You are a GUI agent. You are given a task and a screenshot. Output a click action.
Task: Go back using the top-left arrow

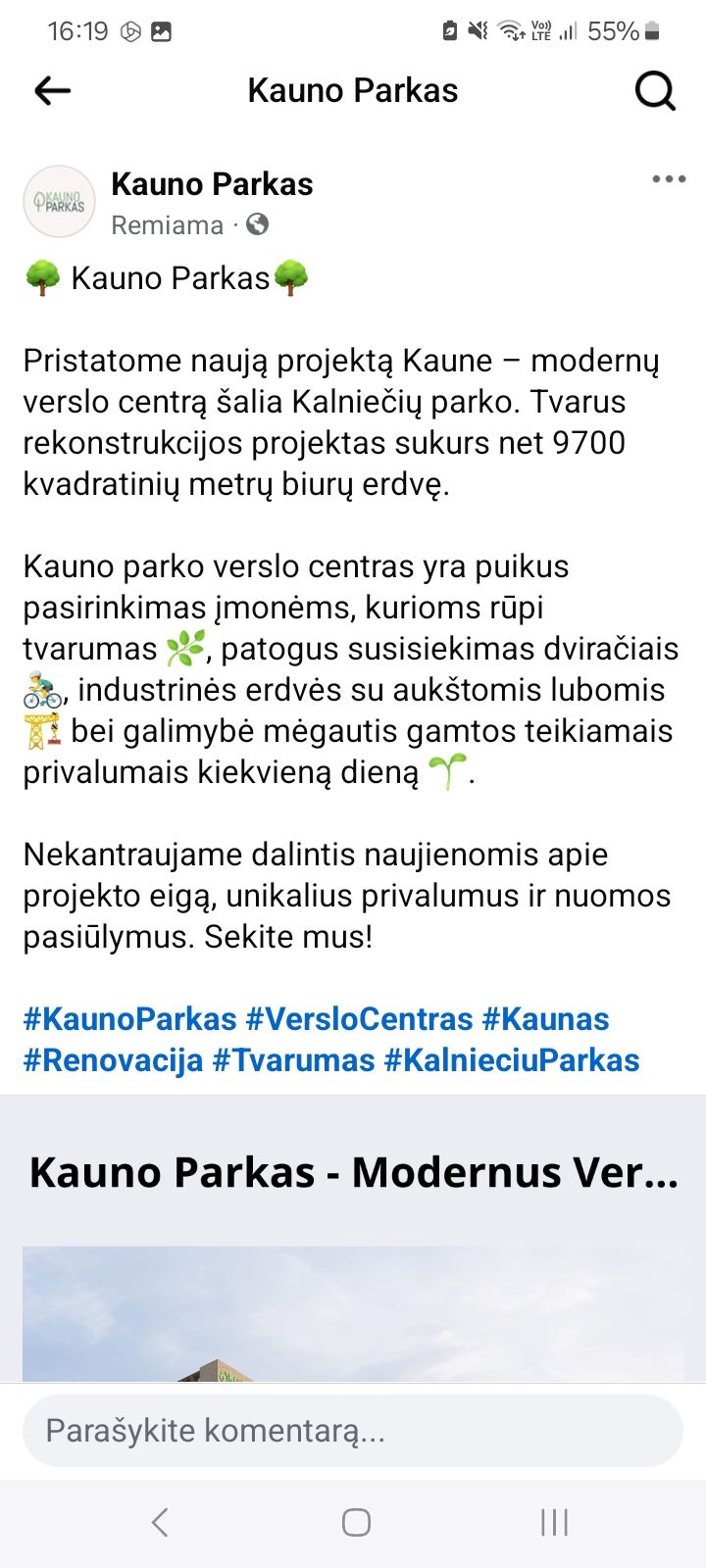(53, 91)
